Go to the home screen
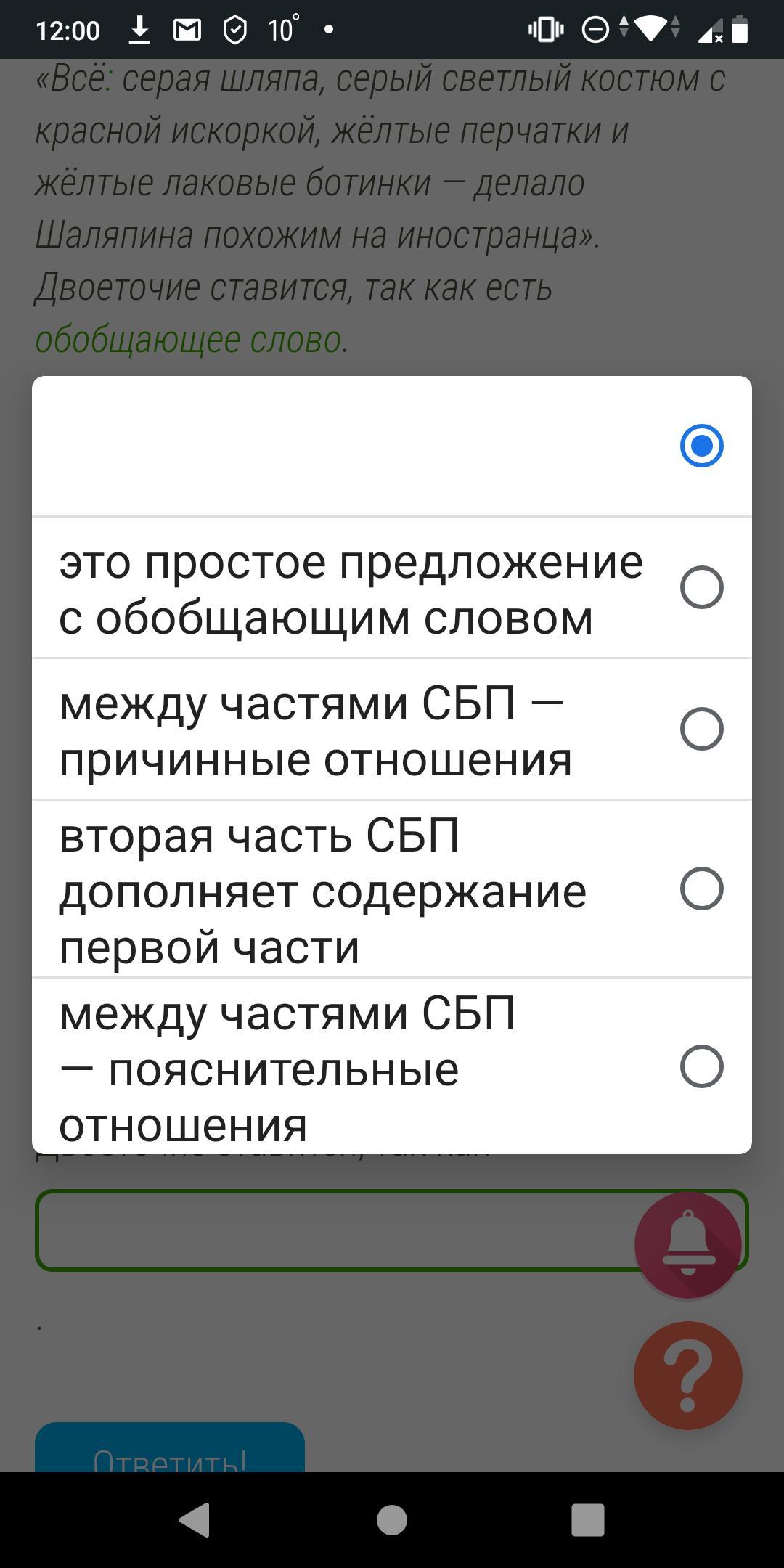This screenshot has height=1568, width=784. pos(392,1519)
